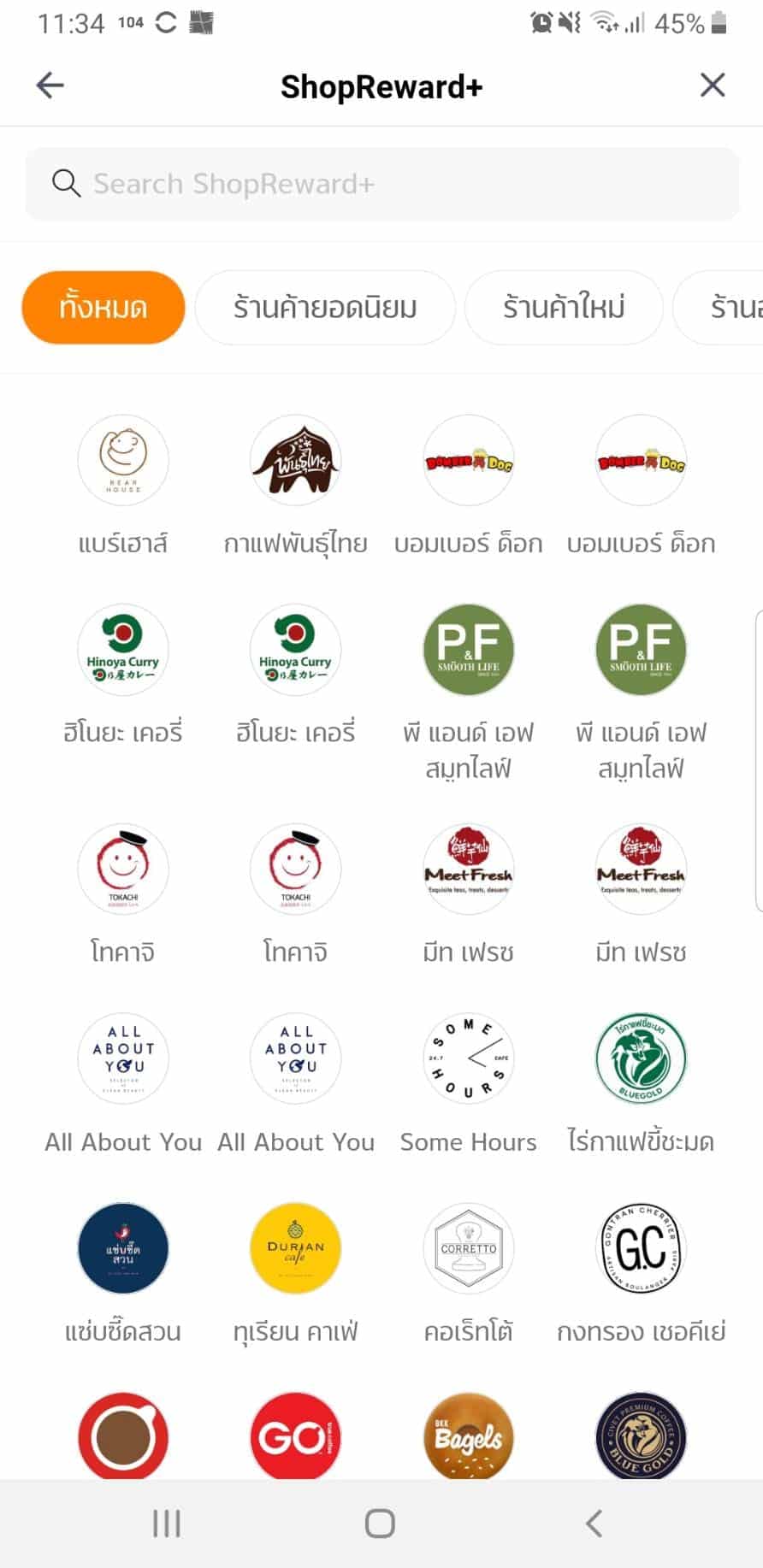The image size is (763, 1568).
Task: Switch to the ร้านค้ายอดนิยม tab
Action: 325,307
